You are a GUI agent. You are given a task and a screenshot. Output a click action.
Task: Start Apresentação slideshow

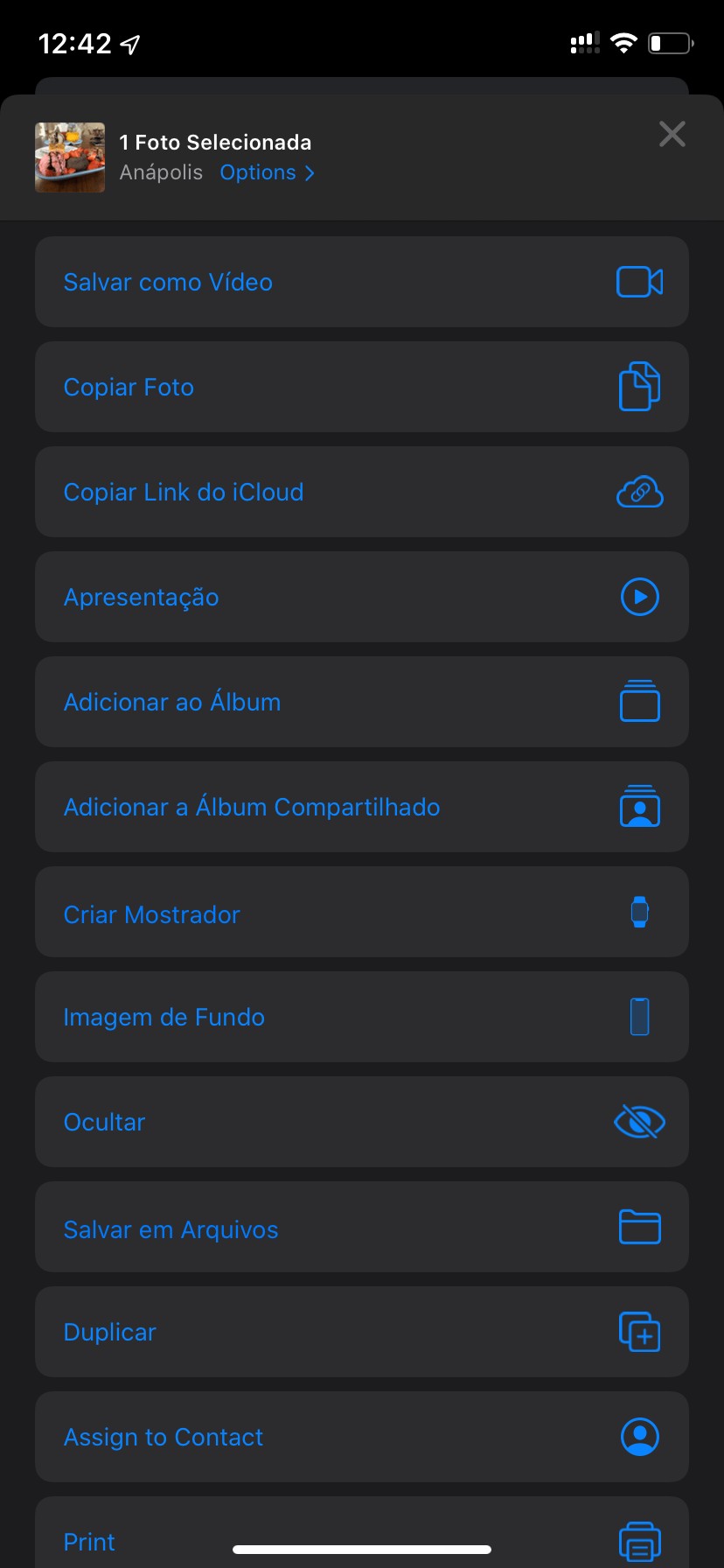coord(362,597)
